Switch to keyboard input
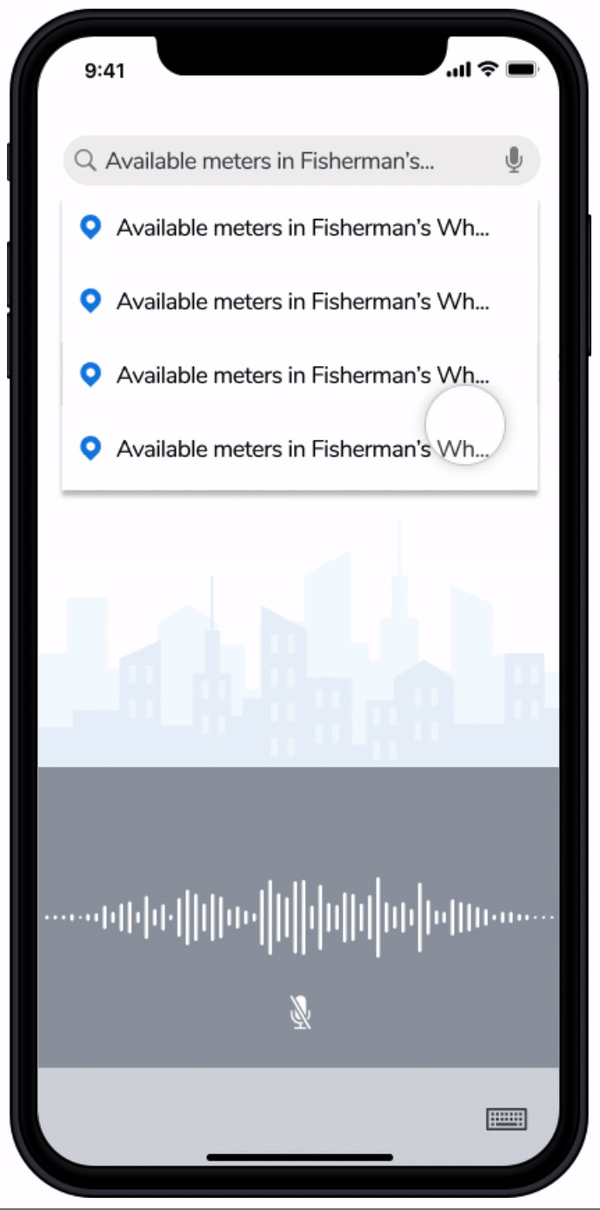The width and height of the screenshot is (600, 1210). point(506,1119)
